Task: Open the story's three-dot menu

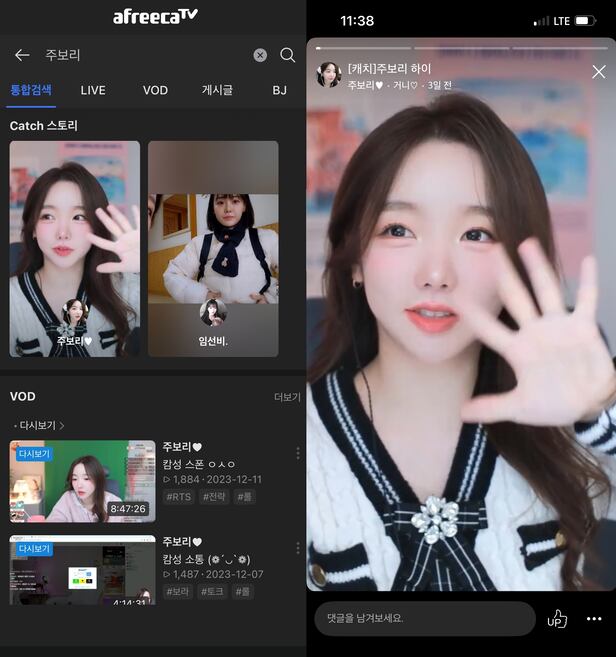Action: coord(595,619)
